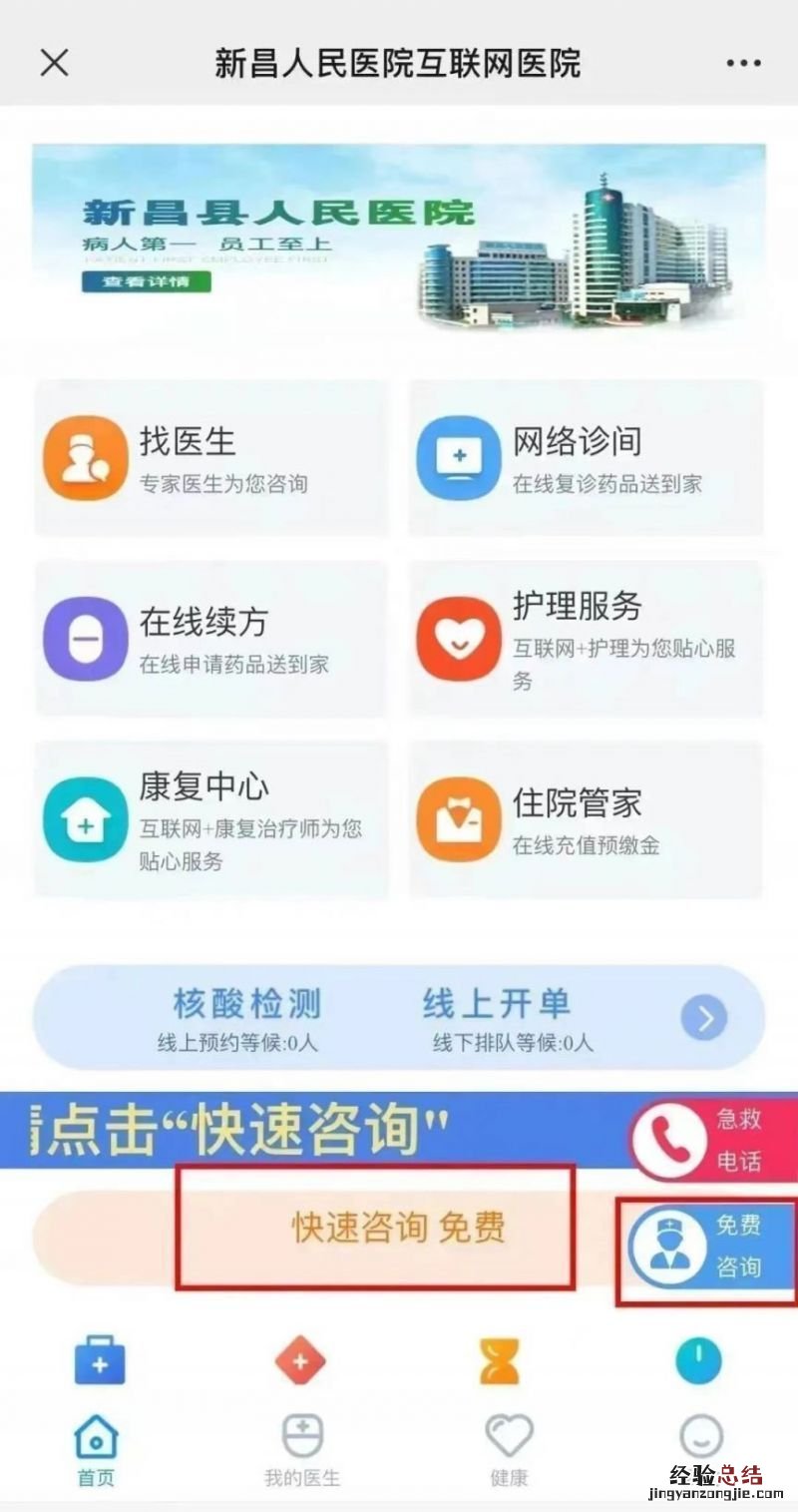Go to the 康复中心 card
The image size is (798, 1512).
coord(210,819)
